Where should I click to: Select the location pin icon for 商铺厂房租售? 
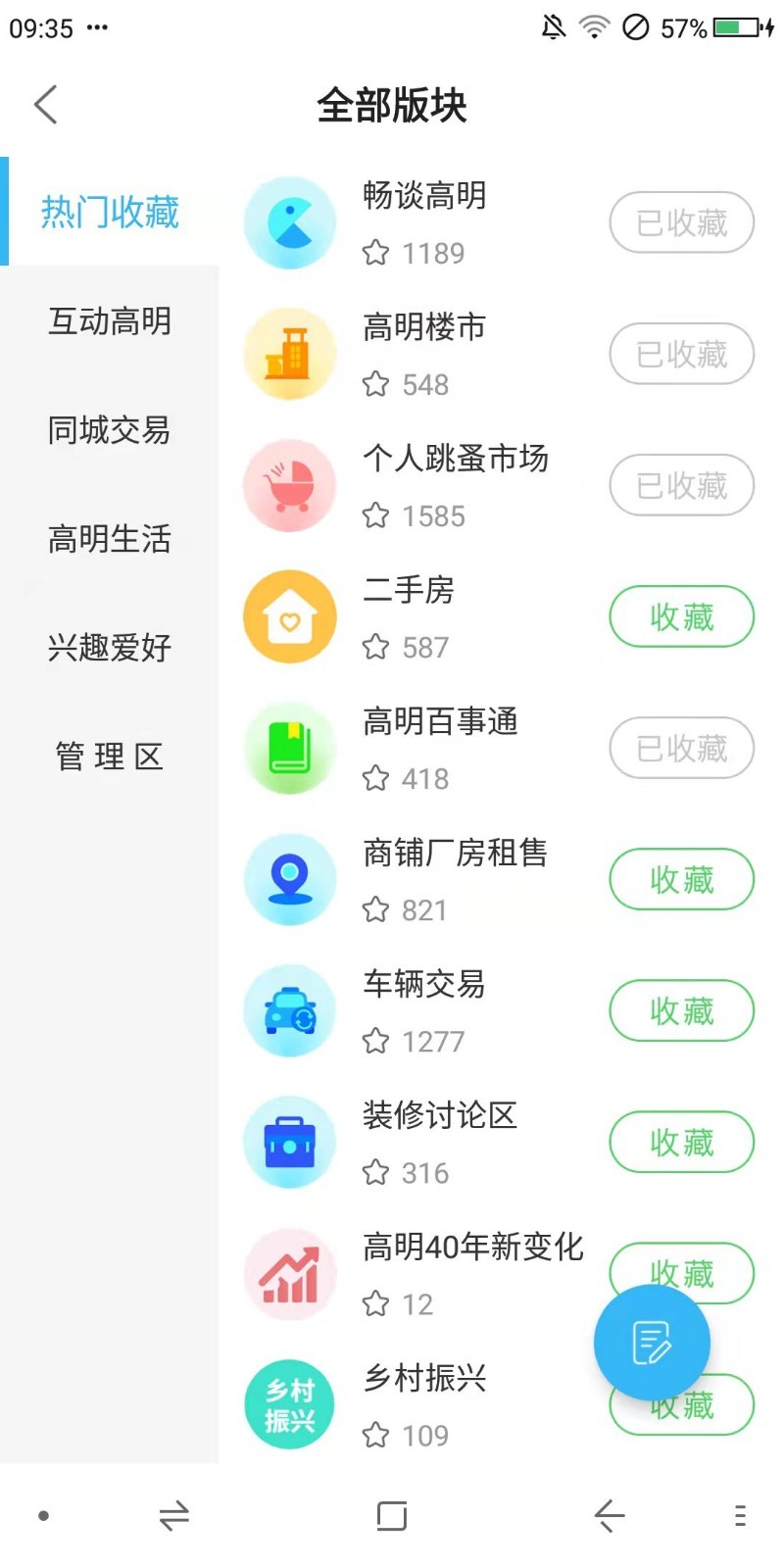click(289, 879)
